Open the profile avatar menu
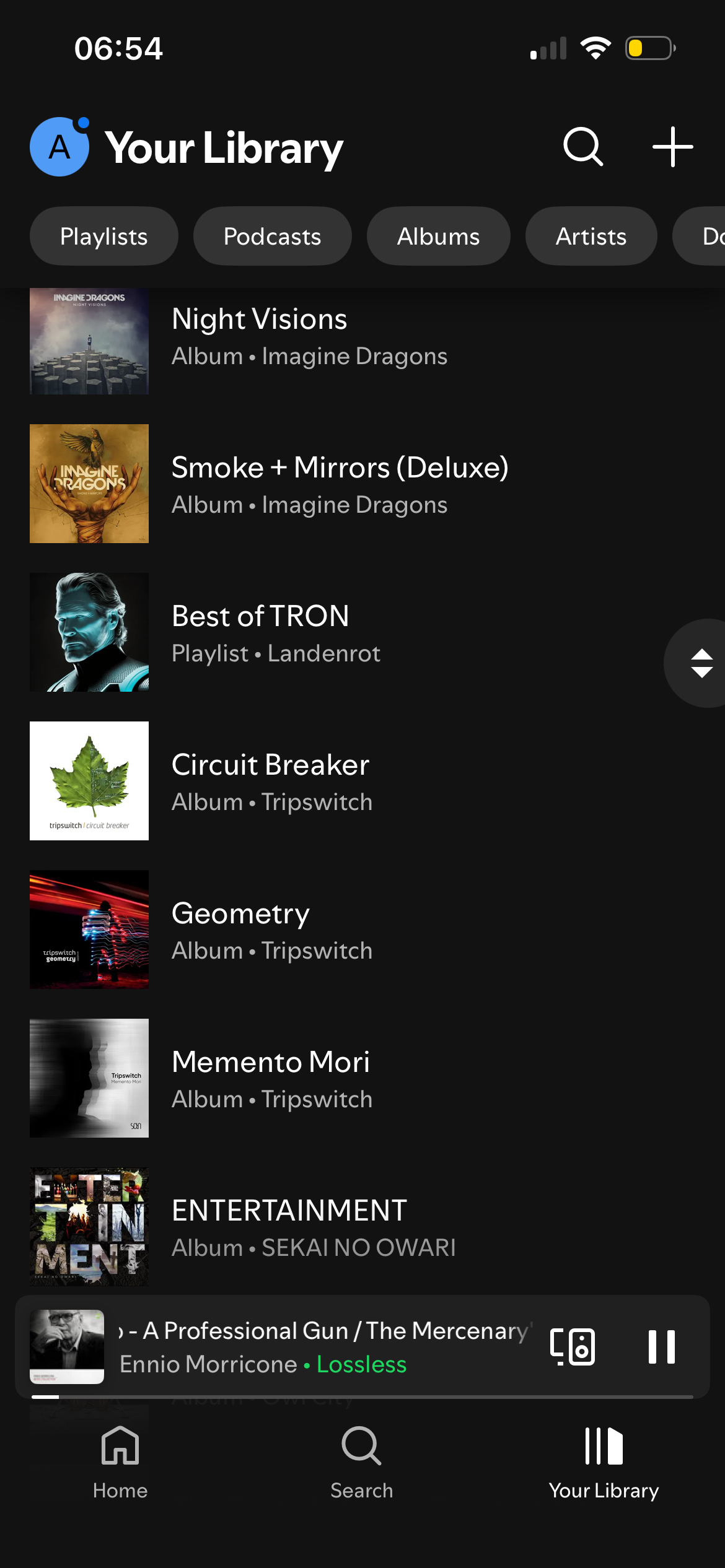725x1568 pixels. 59,147
